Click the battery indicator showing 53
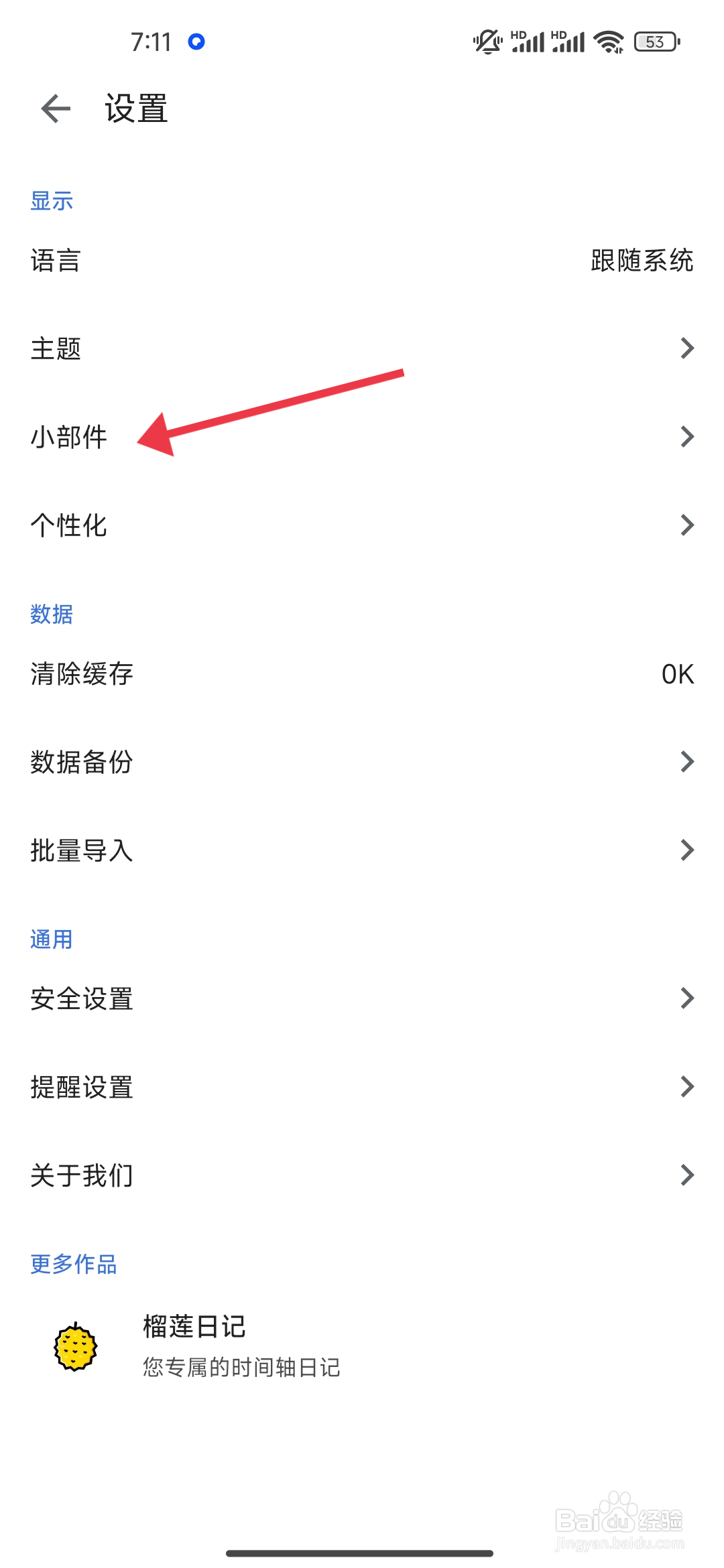This screenshot has height=1568, width=724. pyautogui.click(x=654, y=42)
